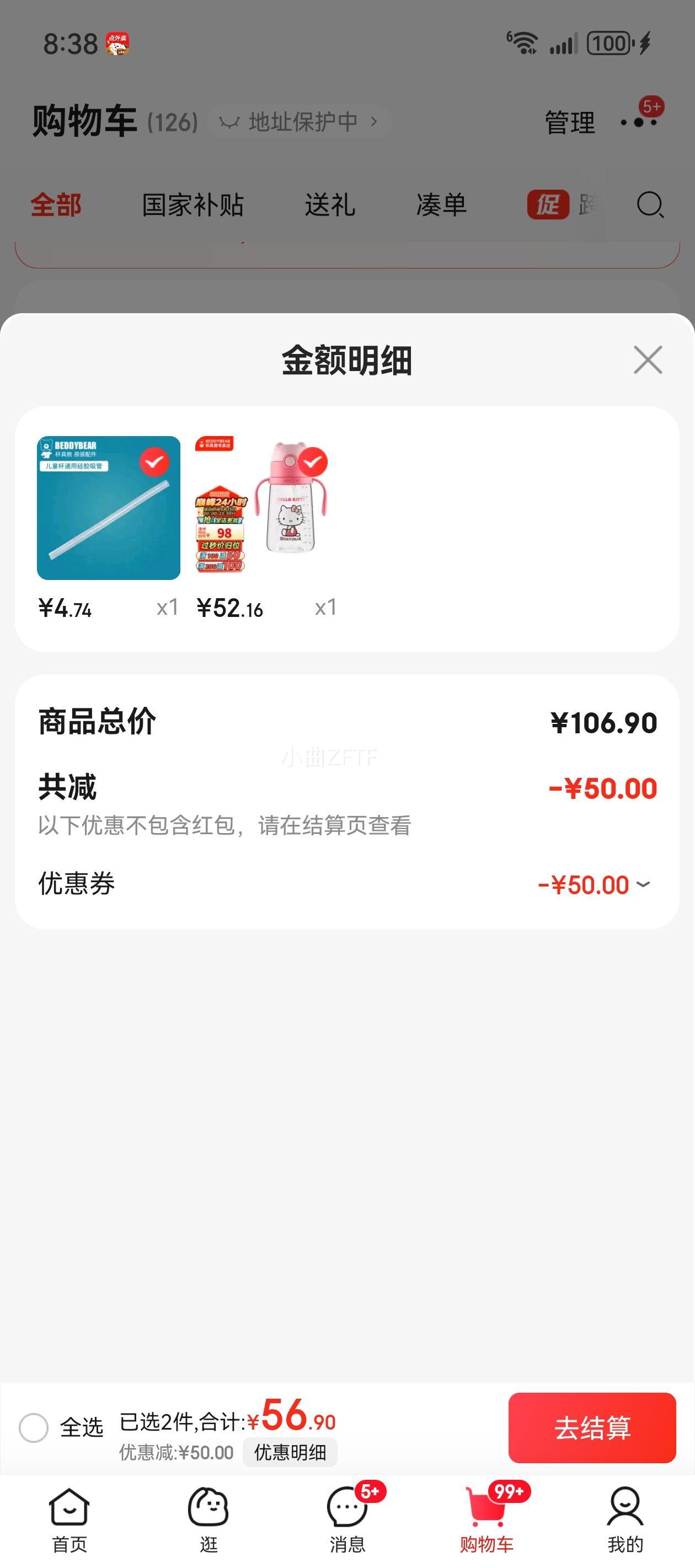
Task: Open the ¥4.74 silicone straw item
Action: [109, 508]
